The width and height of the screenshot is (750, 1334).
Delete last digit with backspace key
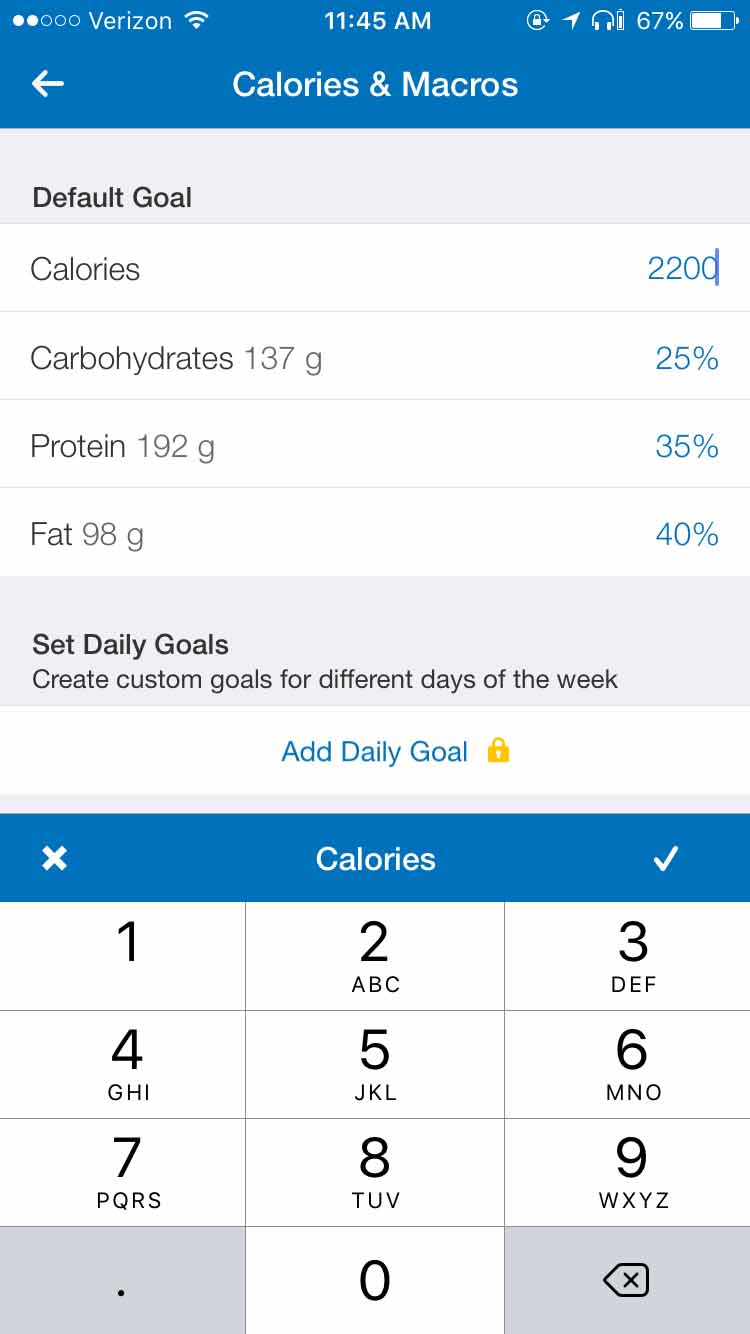(x=628, y=1280)
